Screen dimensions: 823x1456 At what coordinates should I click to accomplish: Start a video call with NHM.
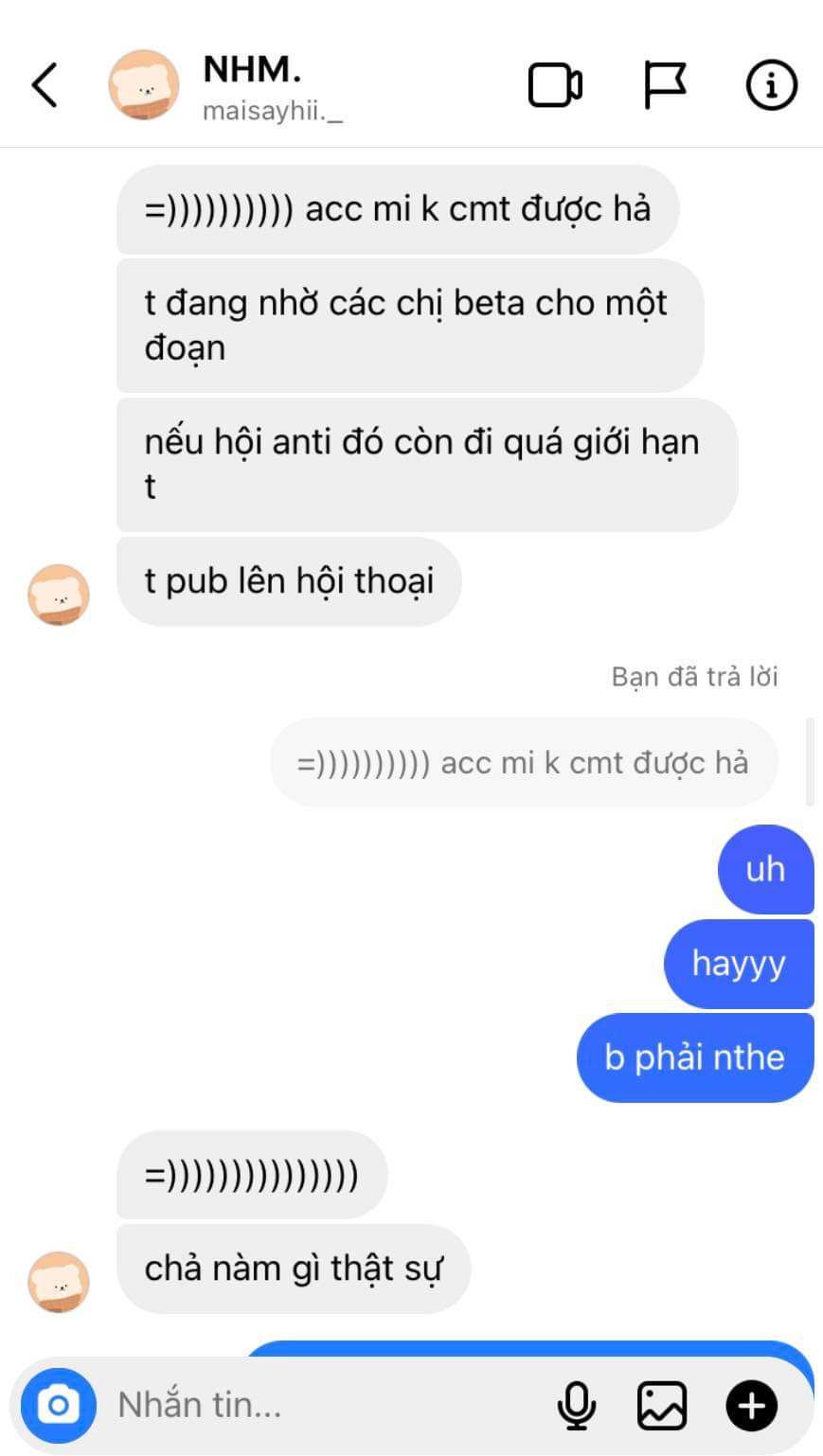(555, 85)
